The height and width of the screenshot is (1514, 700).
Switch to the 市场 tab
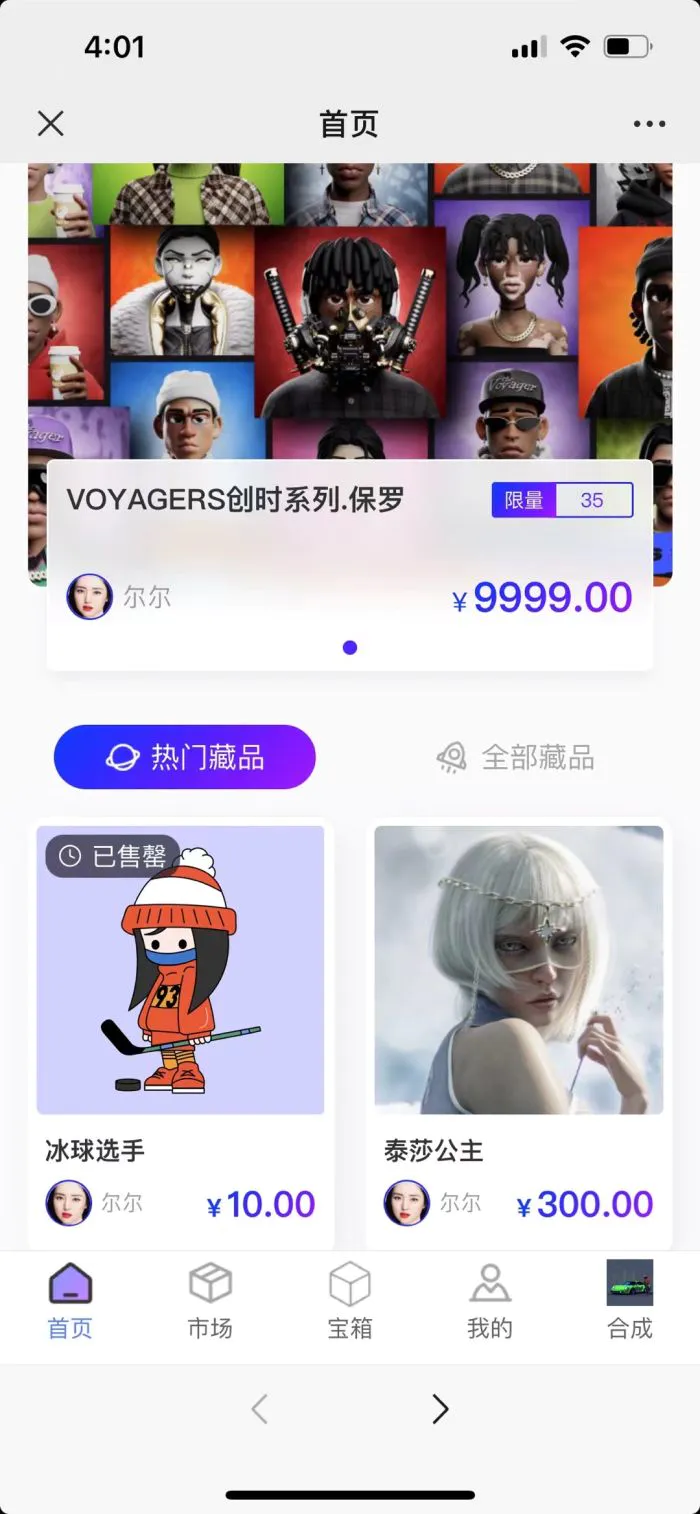pyautogui.click(x=210, y=1302)
